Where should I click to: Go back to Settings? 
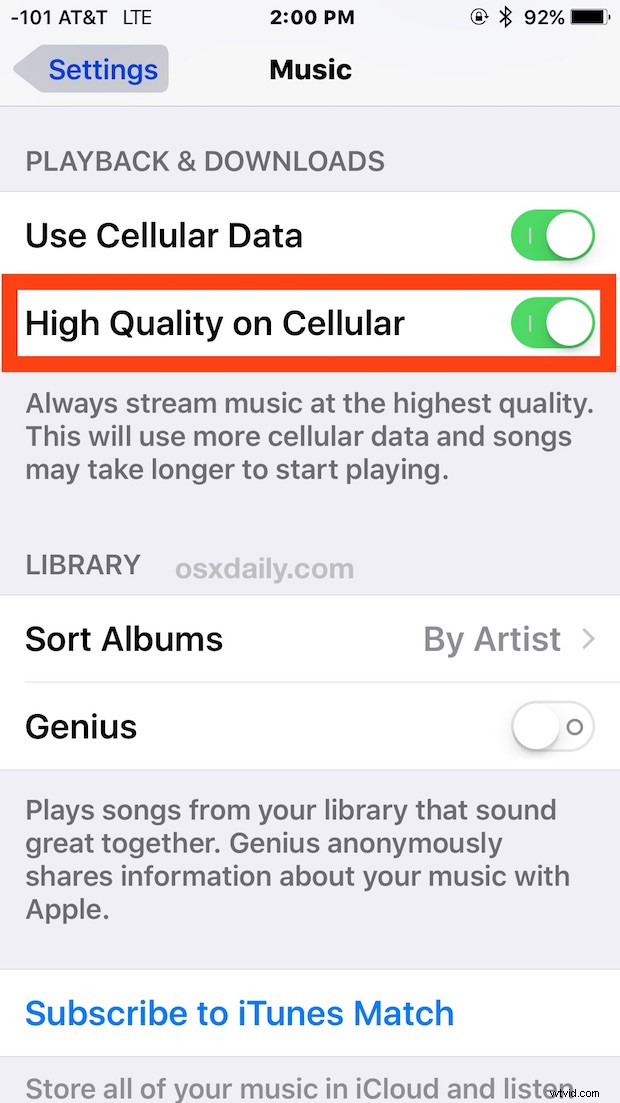click(x=90, y=70)
